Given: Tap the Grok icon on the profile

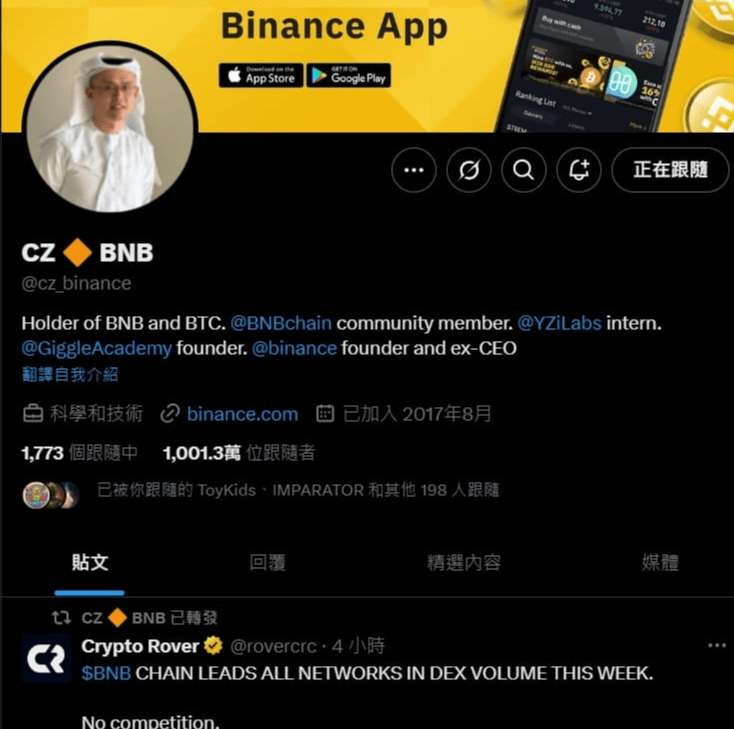Looking at the screenshot, I should [468, 170].
